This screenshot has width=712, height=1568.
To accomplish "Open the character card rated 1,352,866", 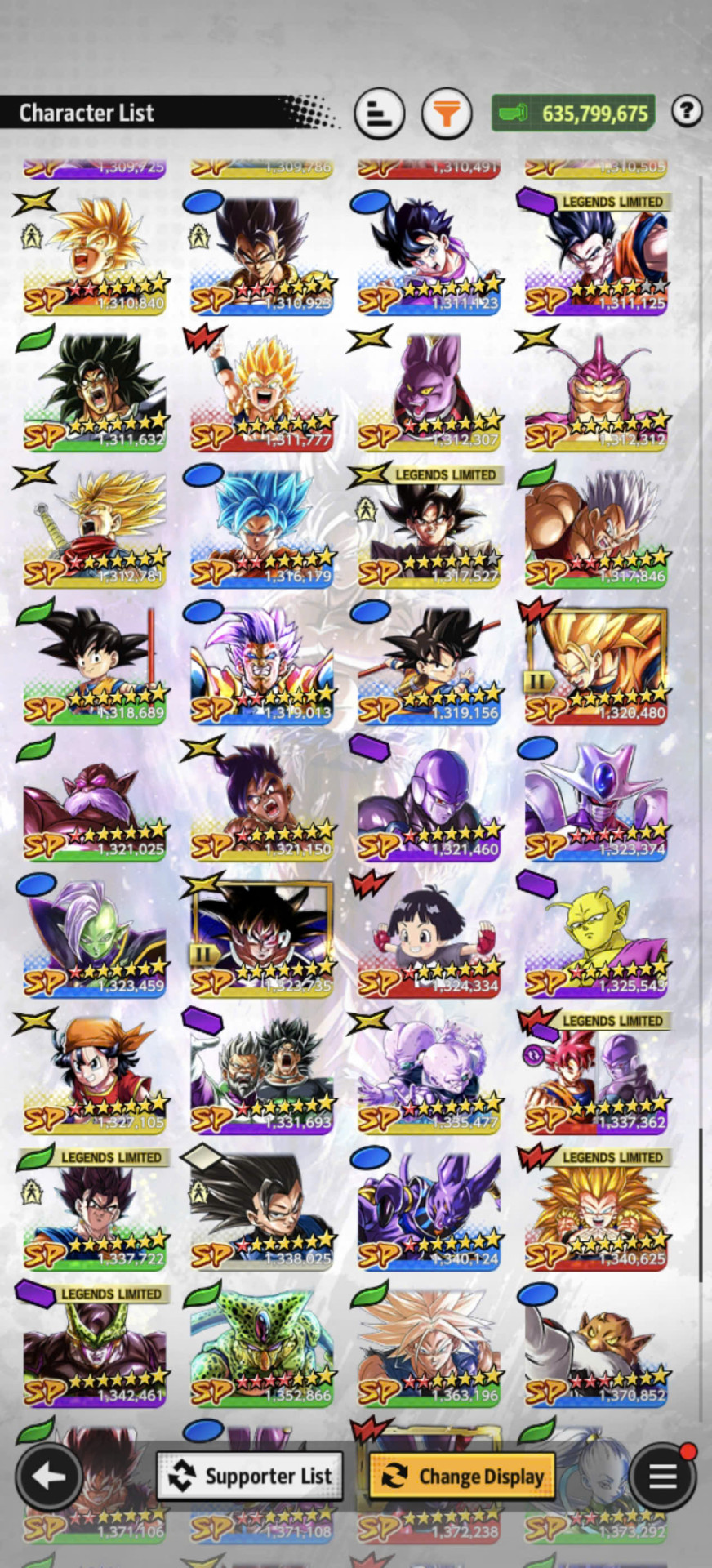I will point(262,1345).
